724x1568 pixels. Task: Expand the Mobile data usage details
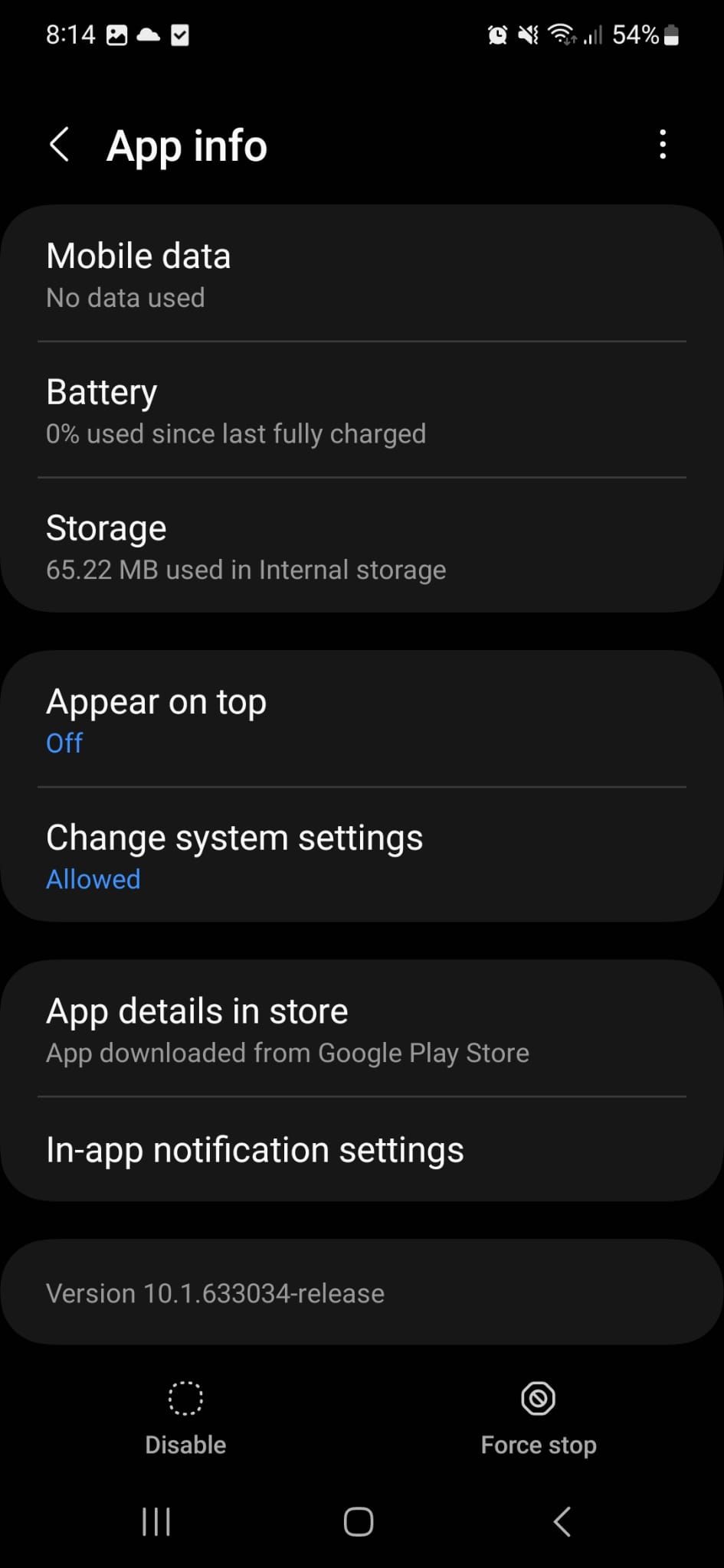(x=360, y=273)
